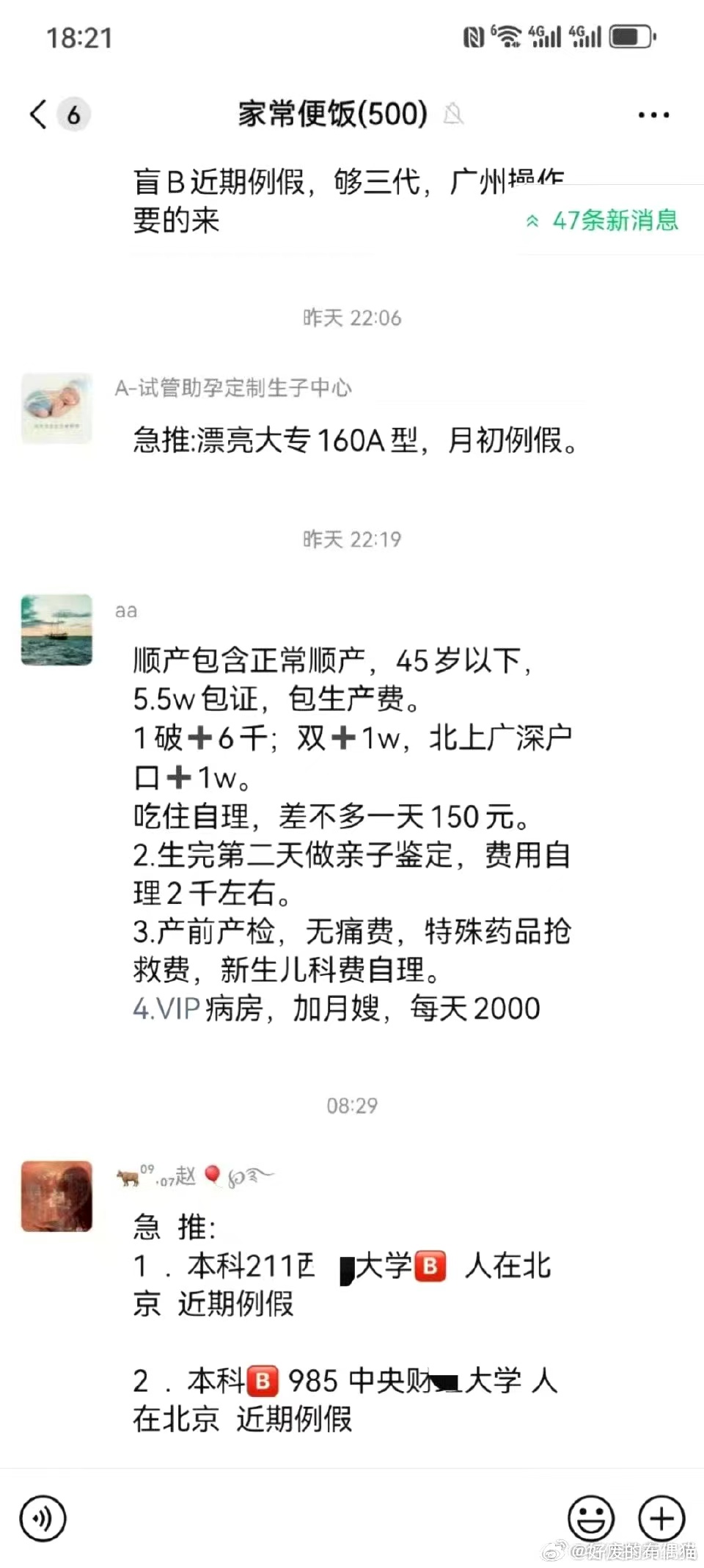The width and height of the screenshot is (704, 1568).
Task: Open the profile avatar of 赵
Action: (56, 1197)
